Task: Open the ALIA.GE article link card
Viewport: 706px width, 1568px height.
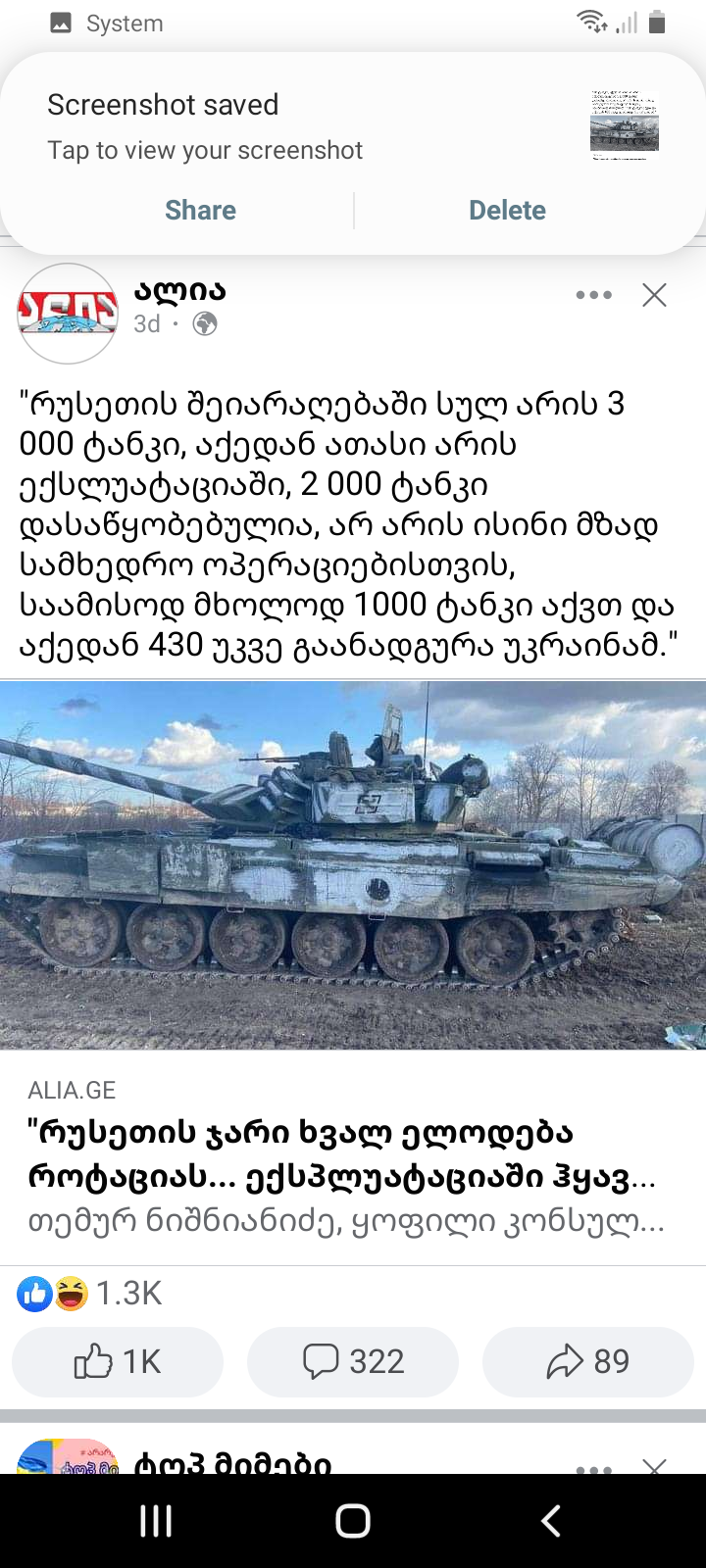Action: (x=353, y=1156)
